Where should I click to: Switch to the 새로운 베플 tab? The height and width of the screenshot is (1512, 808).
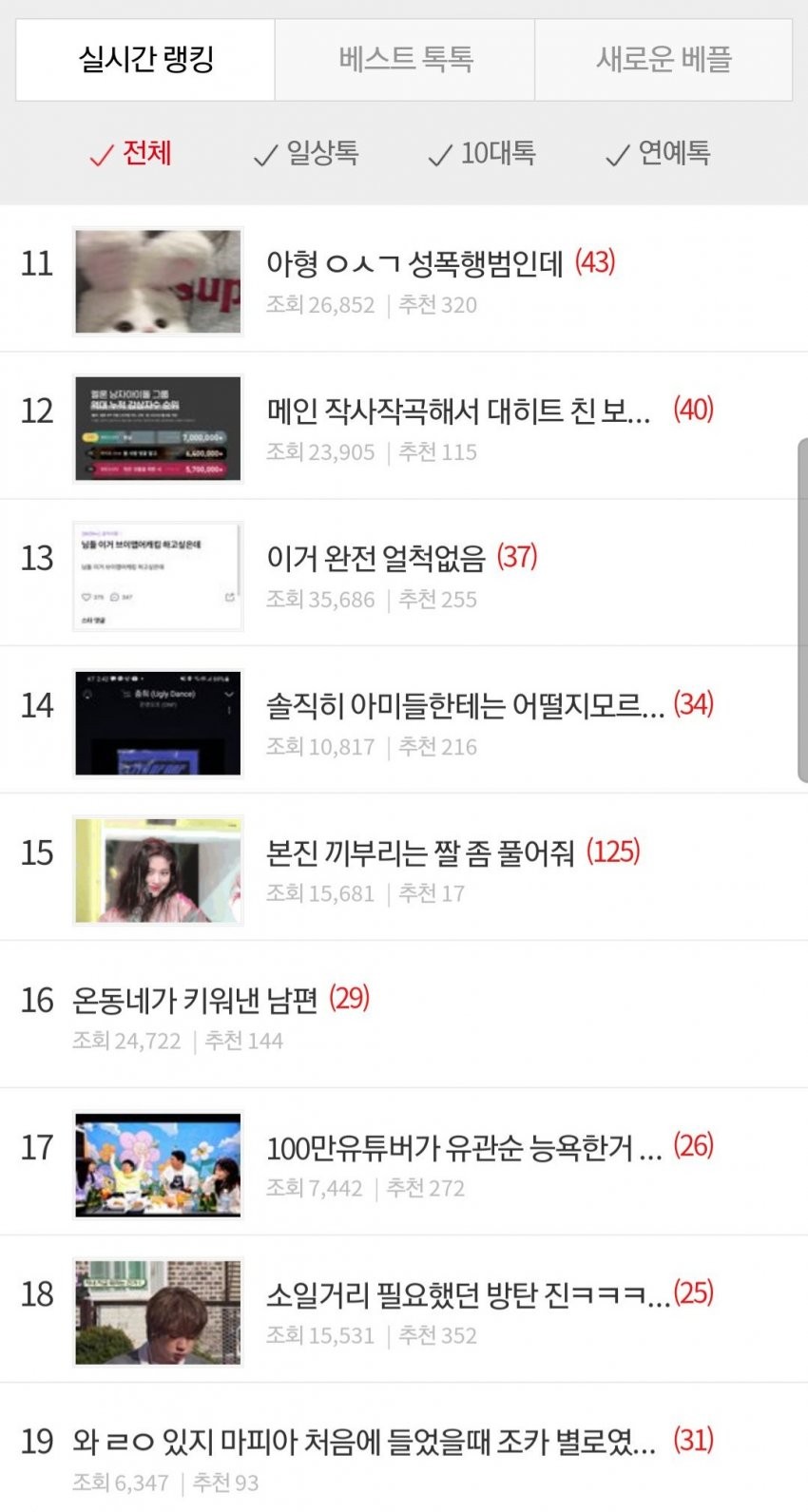tap(664, 59)
